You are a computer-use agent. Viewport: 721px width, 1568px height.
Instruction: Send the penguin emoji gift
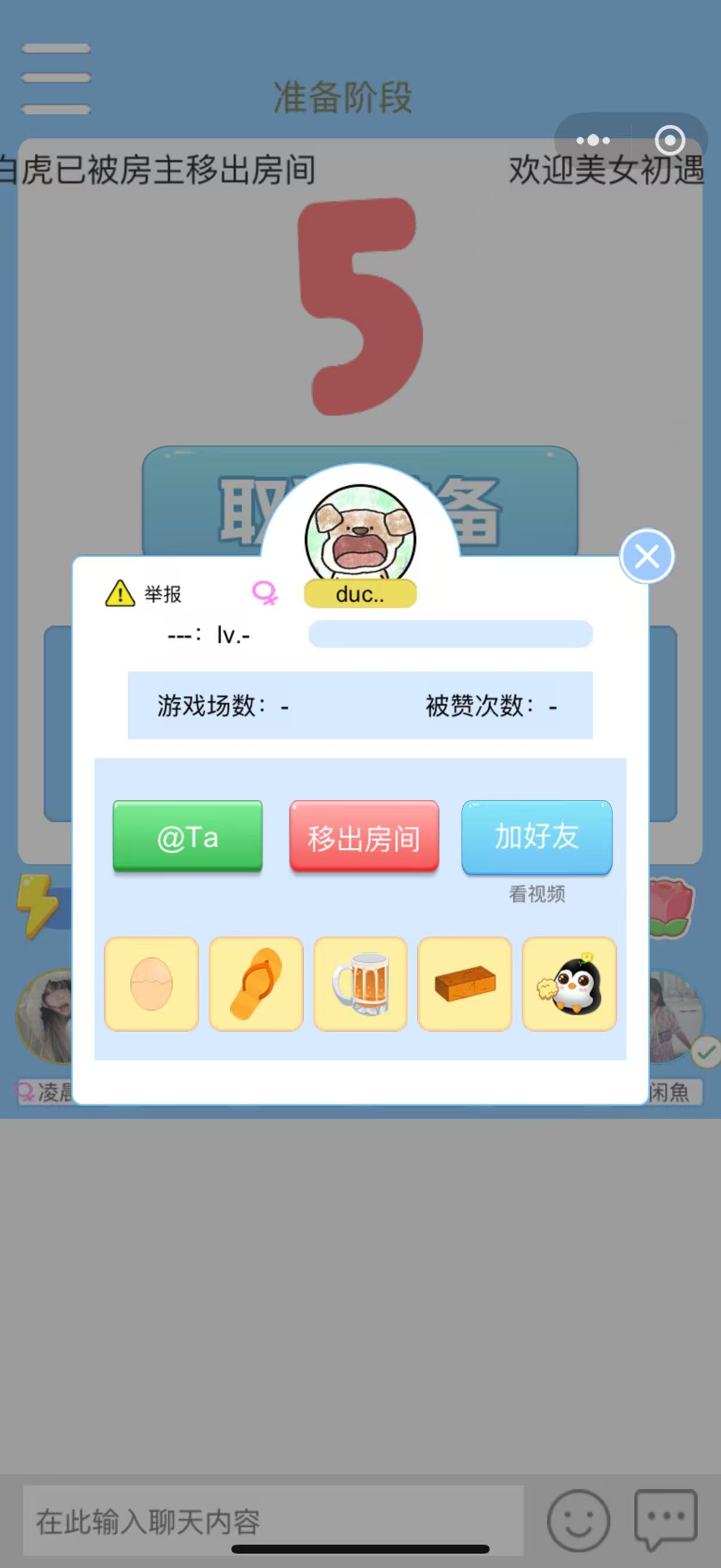tap(569, 983)
